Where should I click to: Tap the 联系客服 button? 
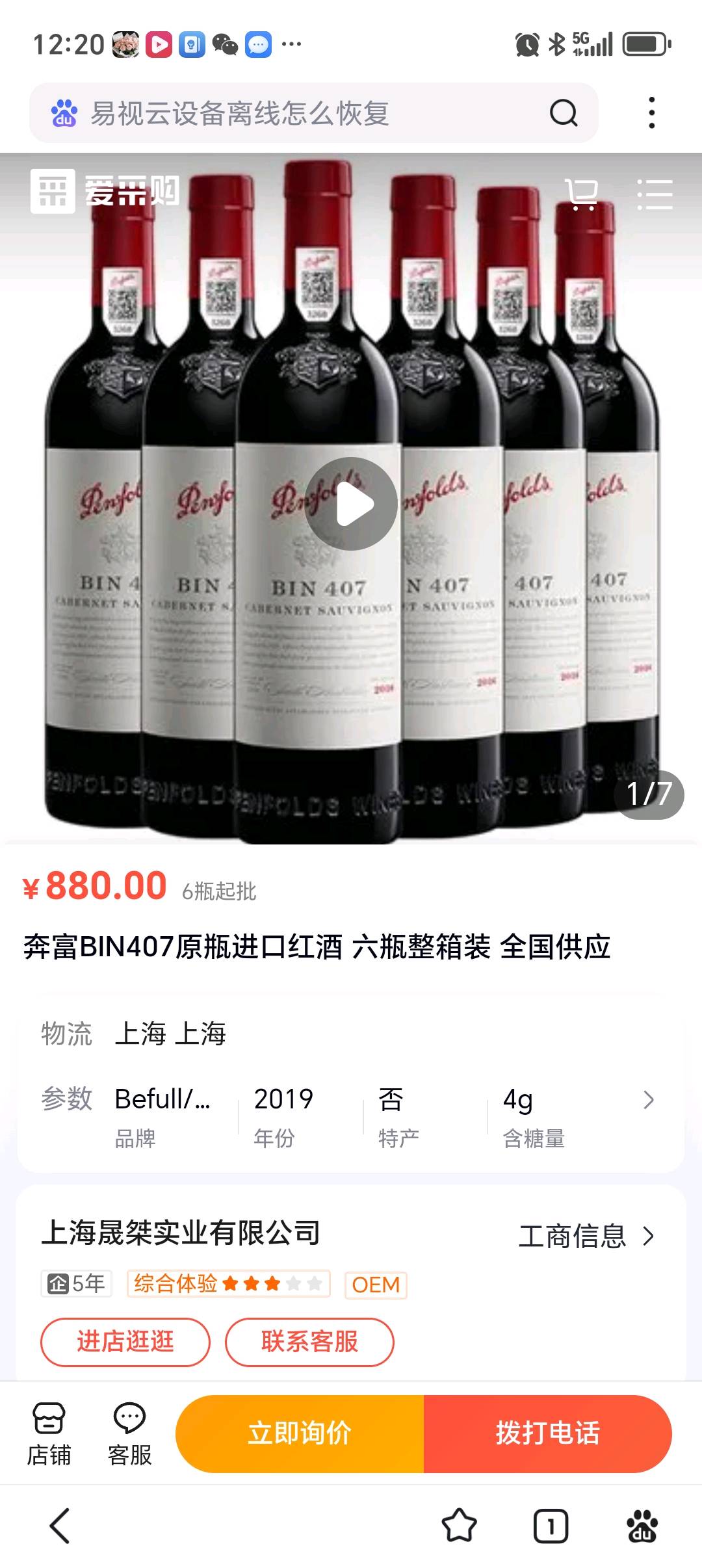(x=309, y=1341)
